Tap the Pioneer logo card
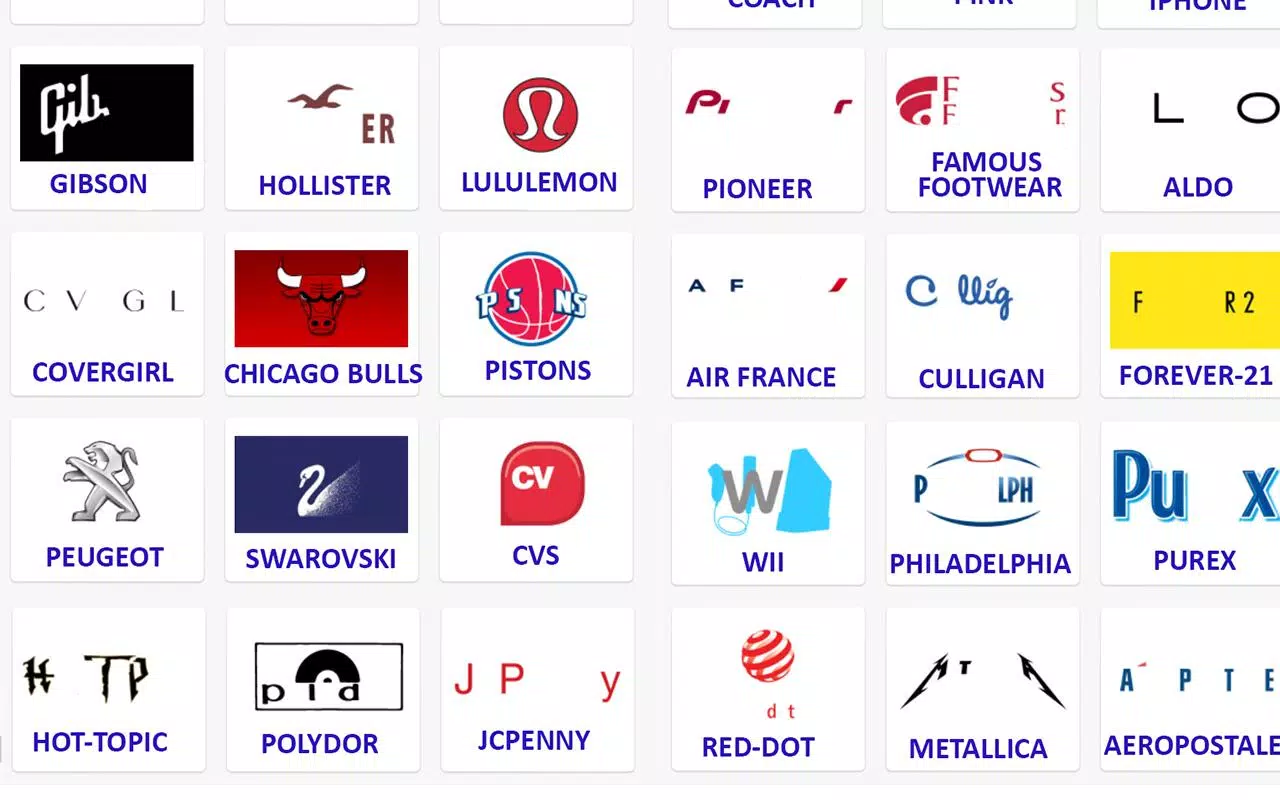This screenshot has width=1280, height=800. point(768,130)
